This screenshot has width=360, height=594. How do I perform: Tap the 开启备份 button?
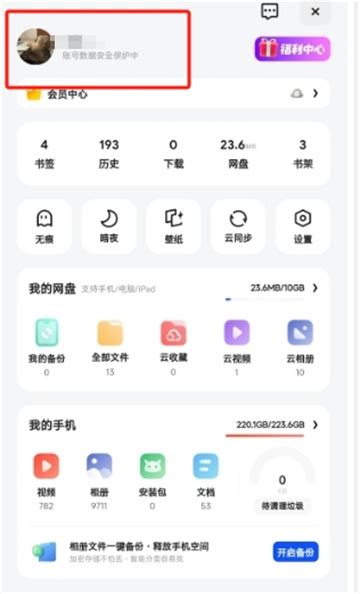pyautogui.click(x=296, y=552)
